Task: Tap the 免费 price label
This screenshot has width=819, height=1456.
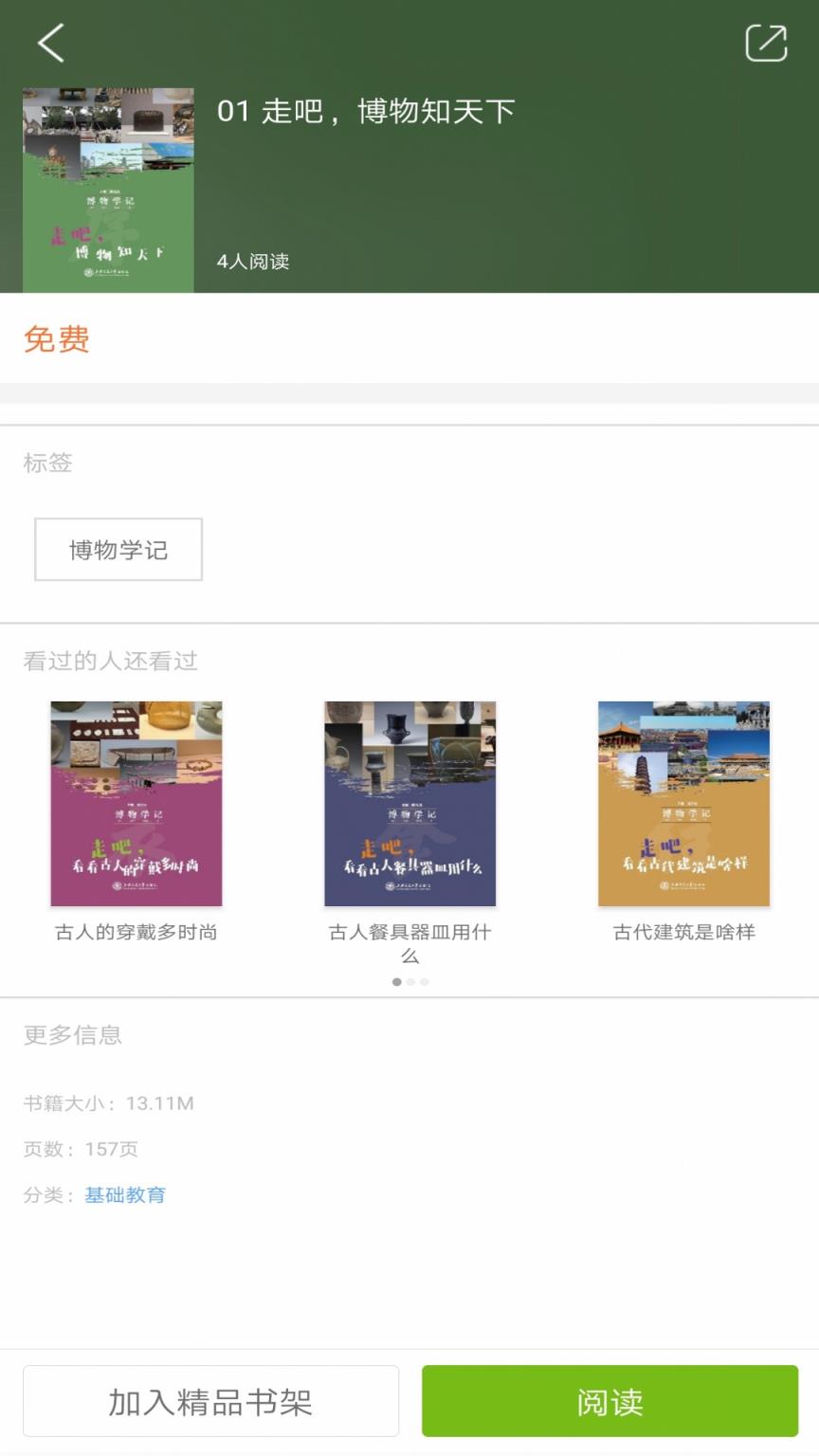Action: (x=57, y=339)
